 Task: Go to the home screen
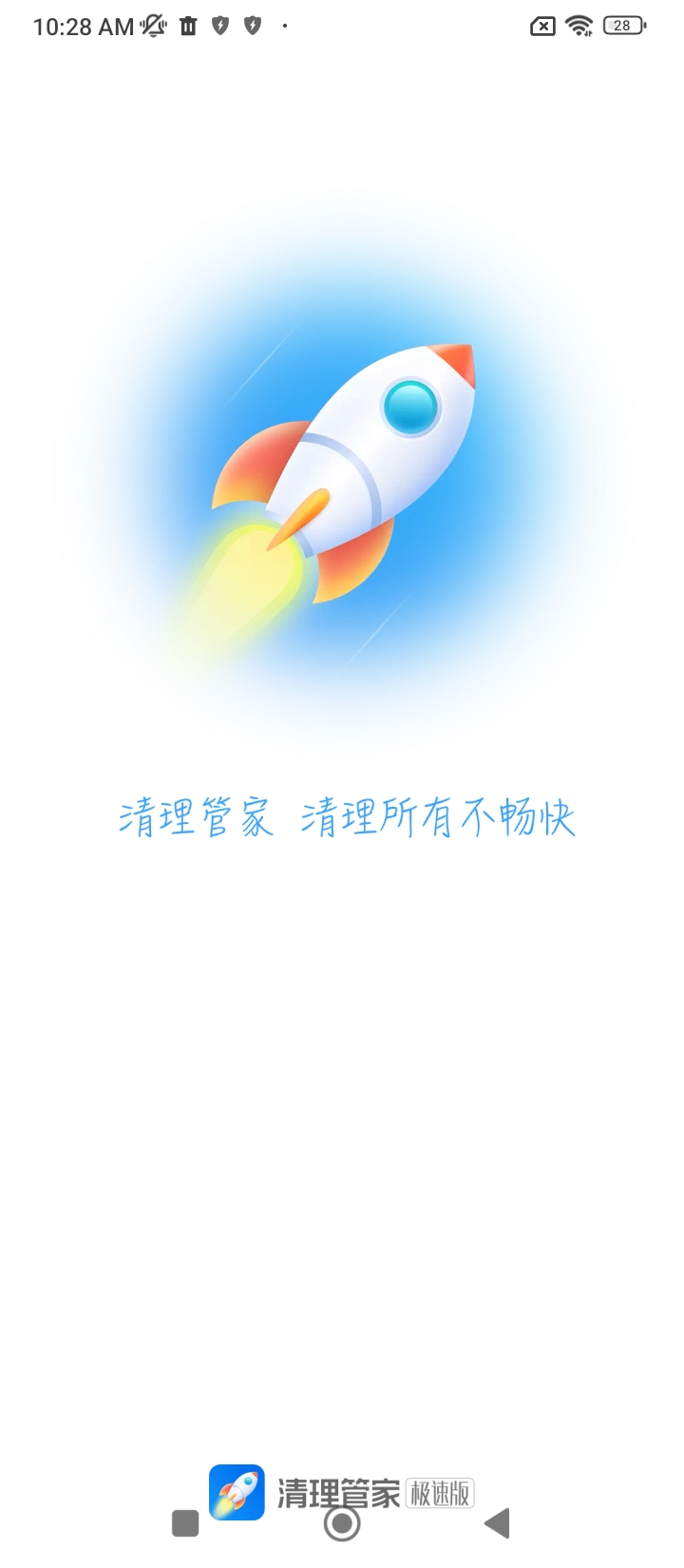(342, 1523)
